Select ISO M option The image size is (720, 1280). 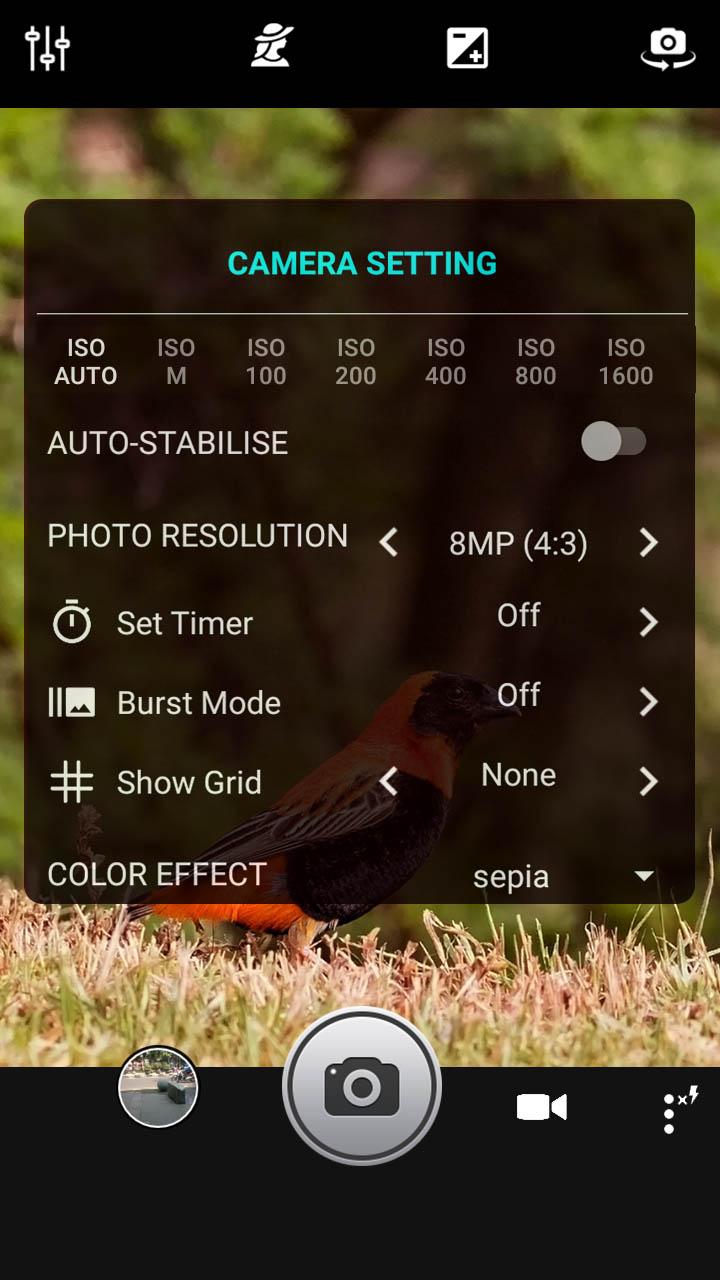point(176,362)
